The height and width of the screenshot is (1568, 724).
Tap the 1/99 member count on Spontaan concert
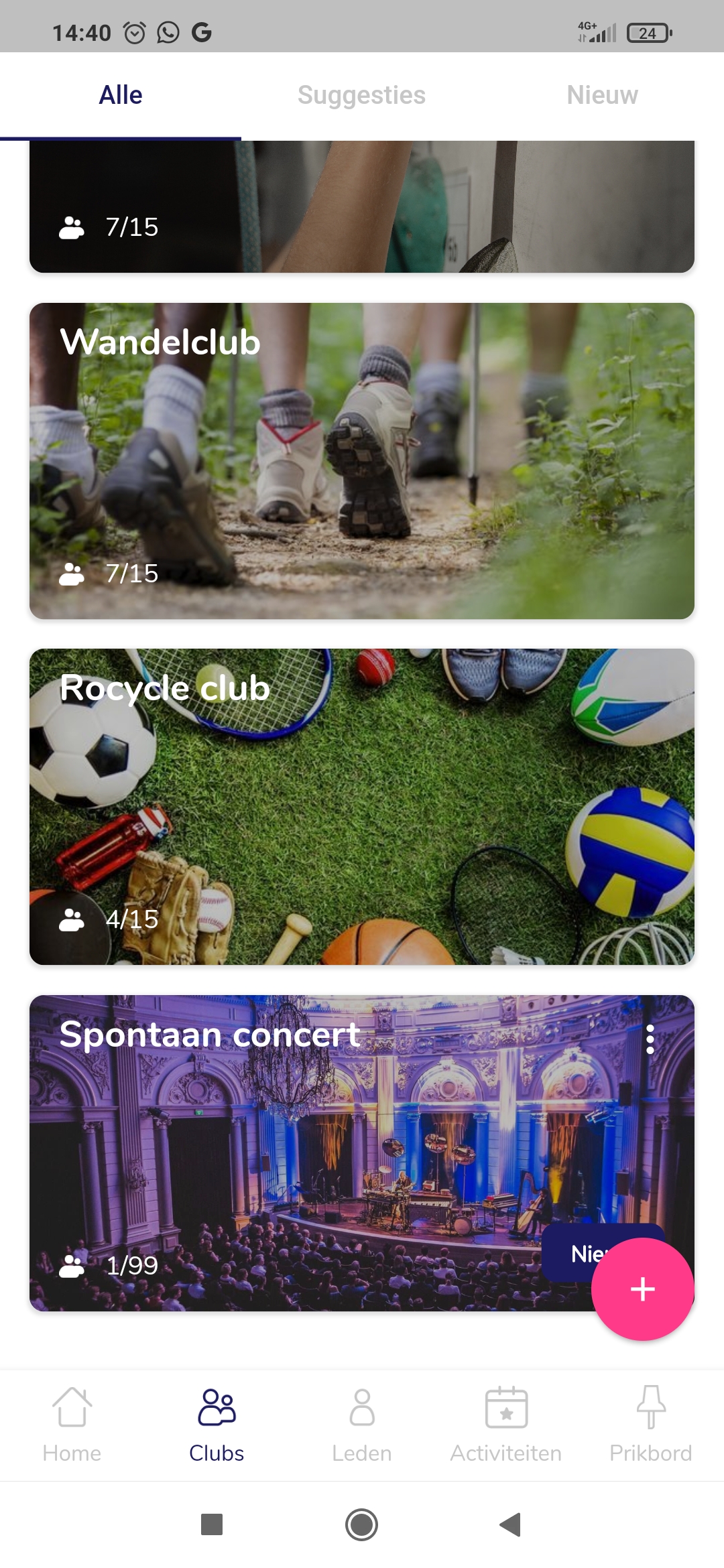131,1265
